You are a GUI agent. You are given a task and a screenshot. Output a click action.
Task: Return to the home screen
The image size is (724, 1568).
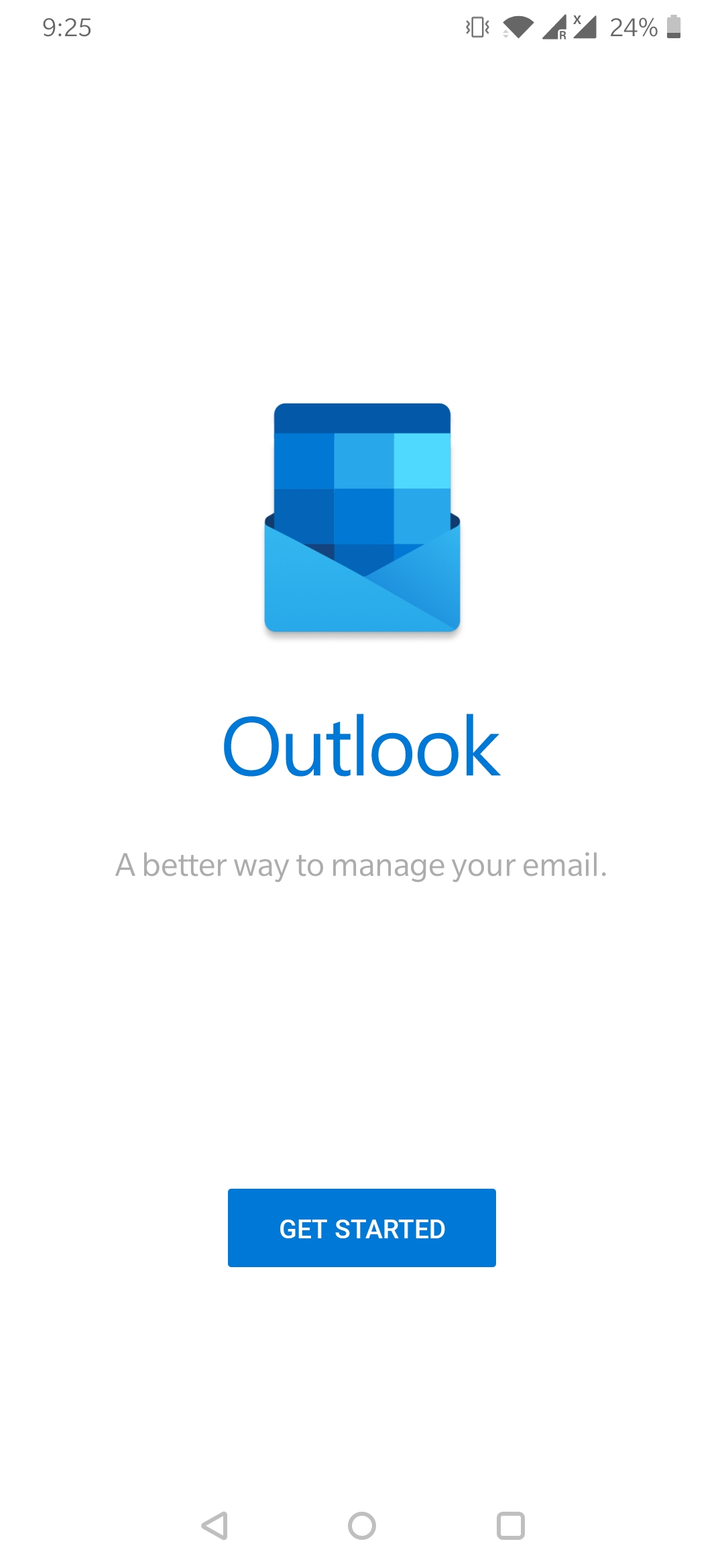tap(362, 1526)
